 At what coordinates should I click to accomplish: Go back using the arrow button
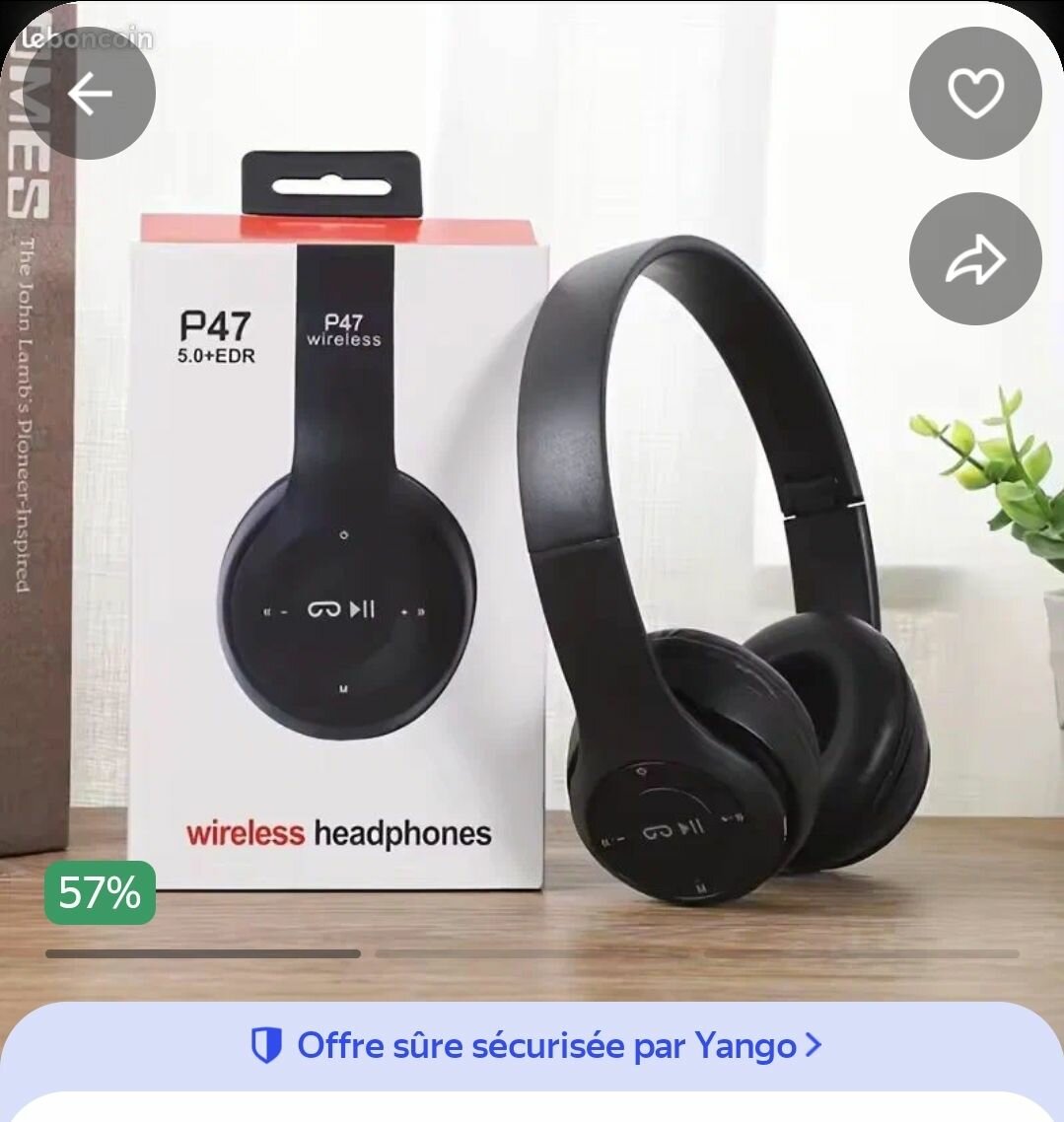click(90, 94)
